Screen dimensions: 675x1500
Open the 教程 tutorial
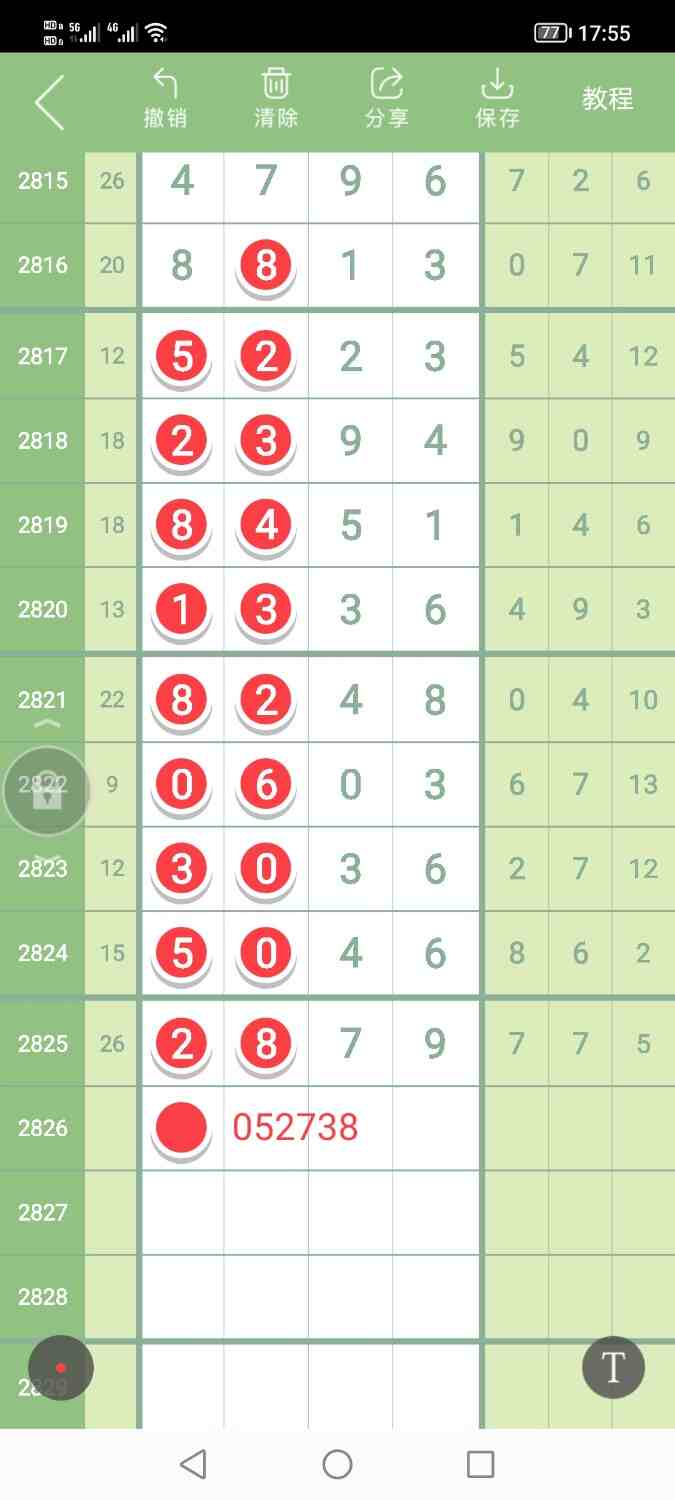(608, 99)
